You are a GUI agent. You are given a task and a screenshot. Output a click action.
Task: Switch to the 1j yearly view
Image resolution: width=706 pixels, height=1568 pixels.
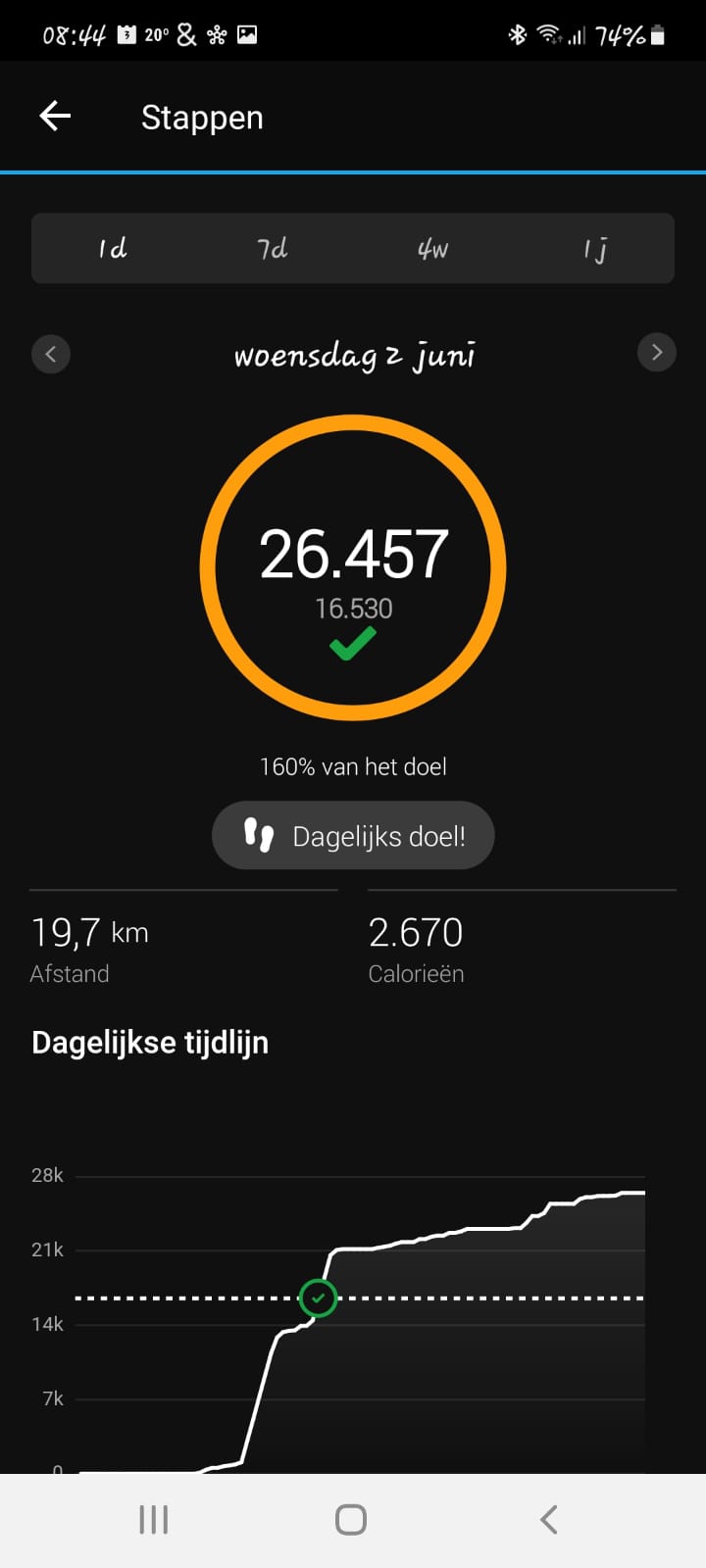pos(594,249)
